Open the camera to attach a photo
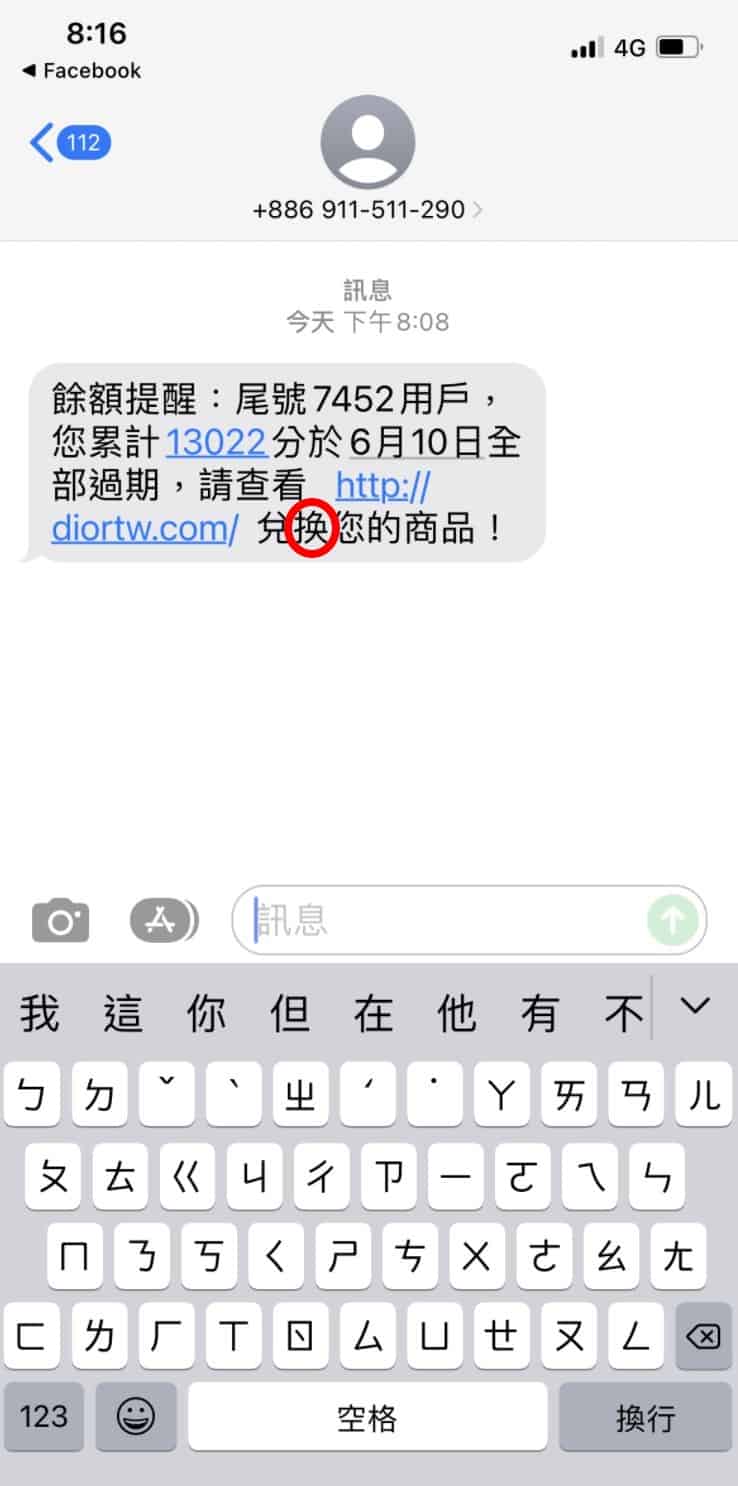 [60, 921]
